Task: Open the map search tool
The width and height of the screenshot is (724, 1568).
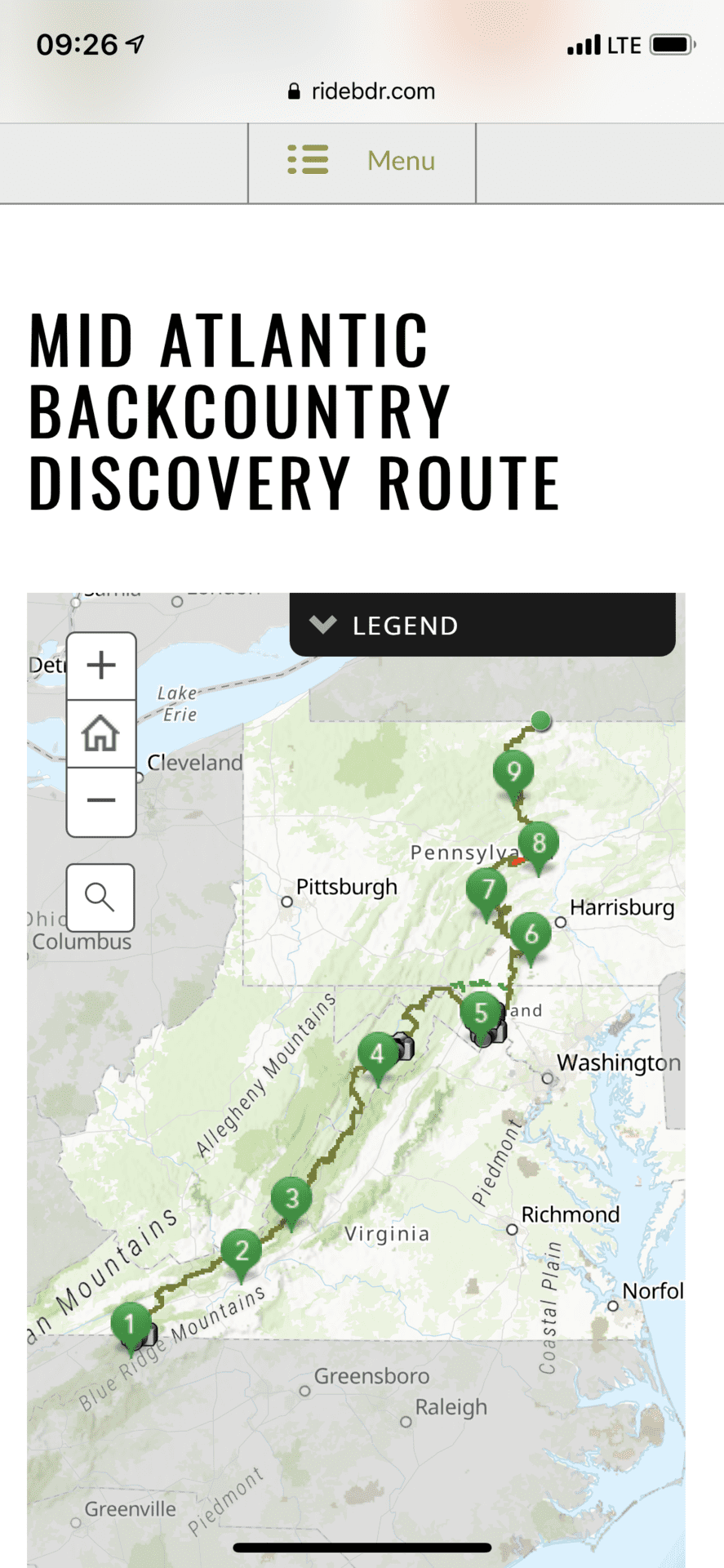Action: 100,898
